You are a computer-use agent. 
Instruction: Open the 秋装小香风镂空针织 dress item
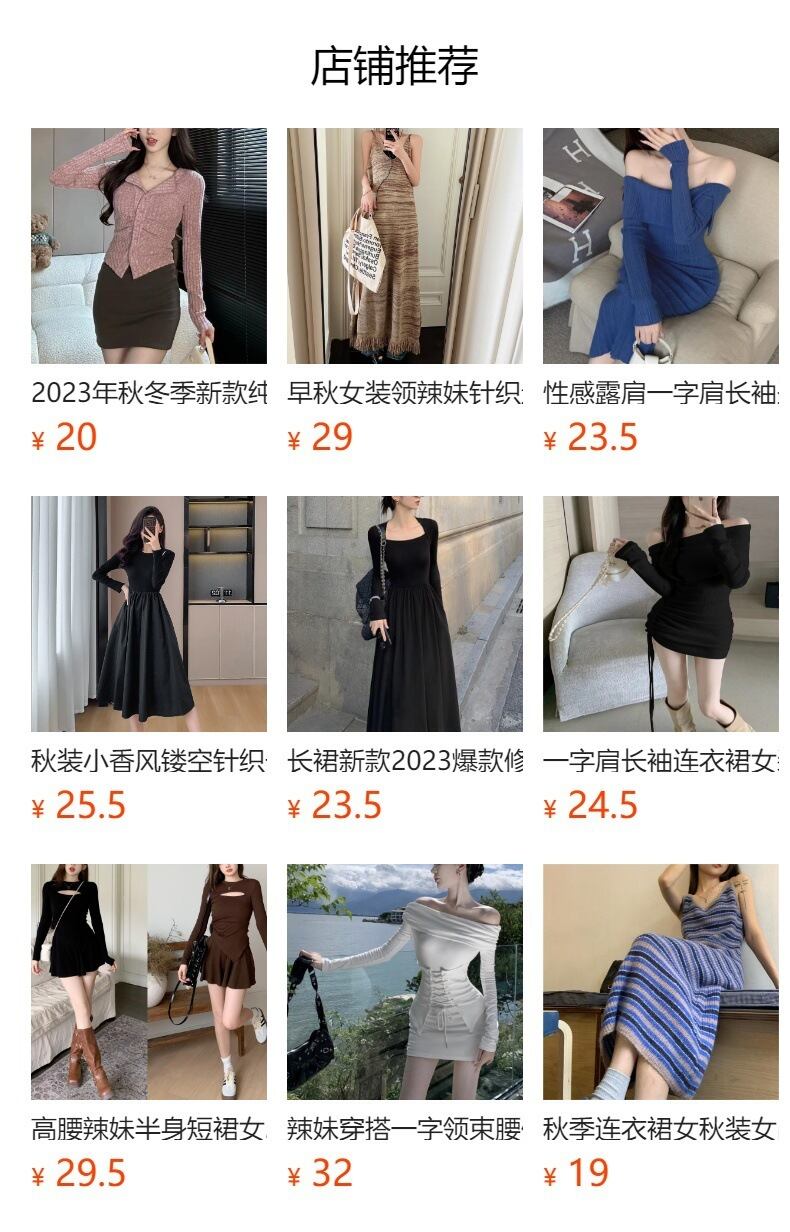click(x=148, y=614)
